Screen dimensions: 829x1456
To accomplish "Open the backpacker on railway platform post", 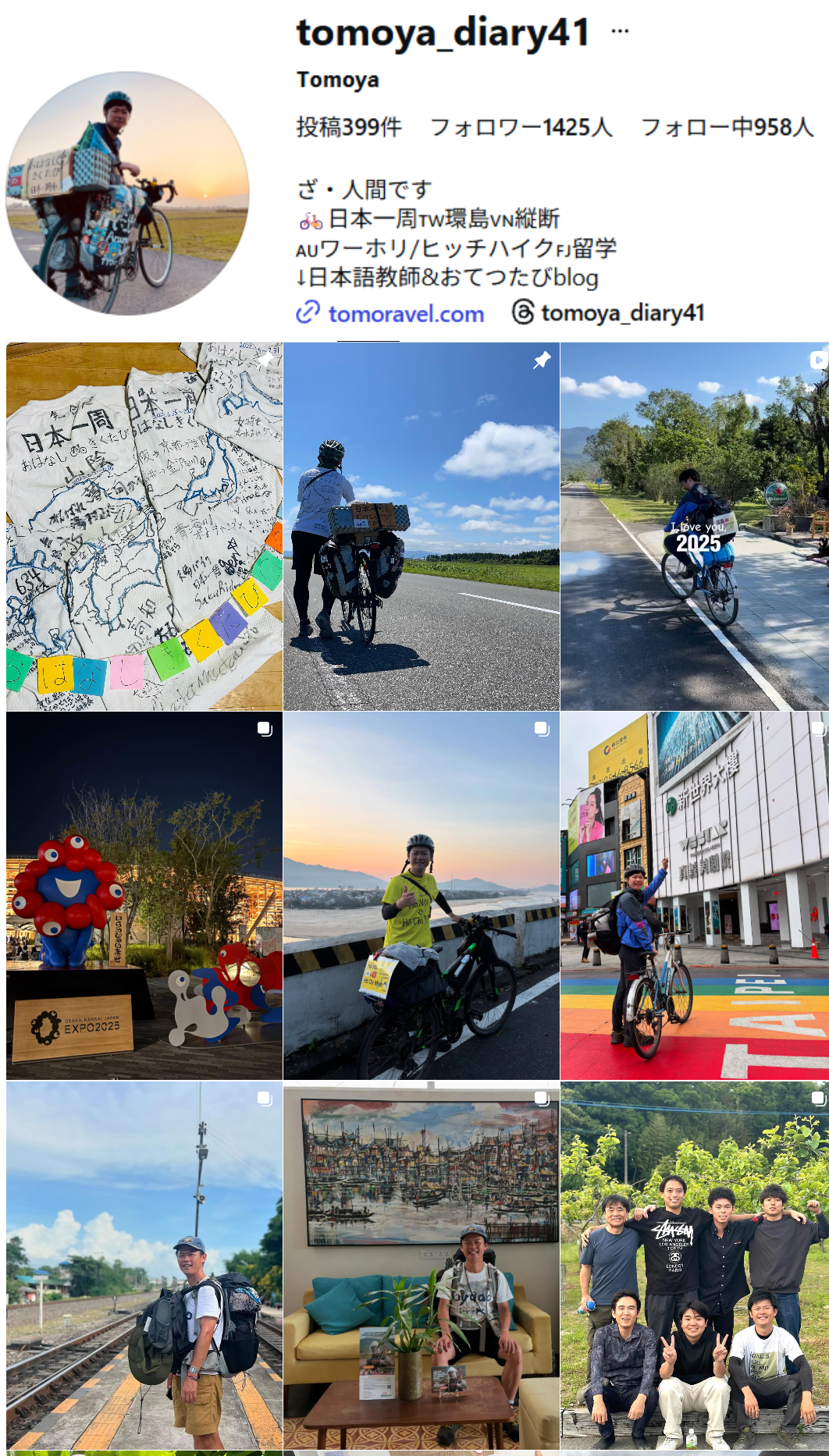I will click(x=144, y=1265).
